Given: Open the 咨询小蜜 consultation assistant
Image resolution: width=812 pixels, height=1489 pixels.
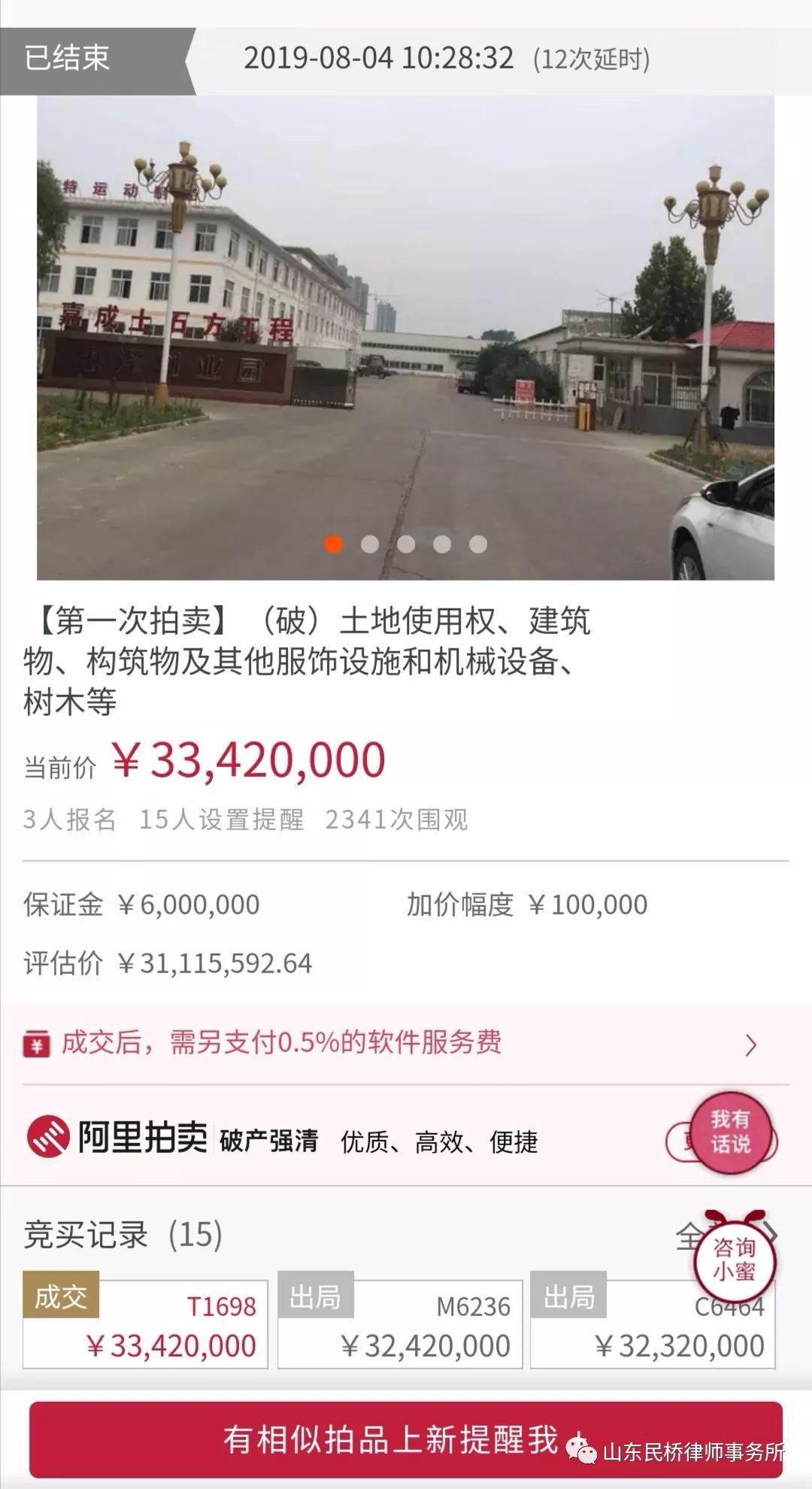Looking at the screenshot, I should [x=734, y=1259].
